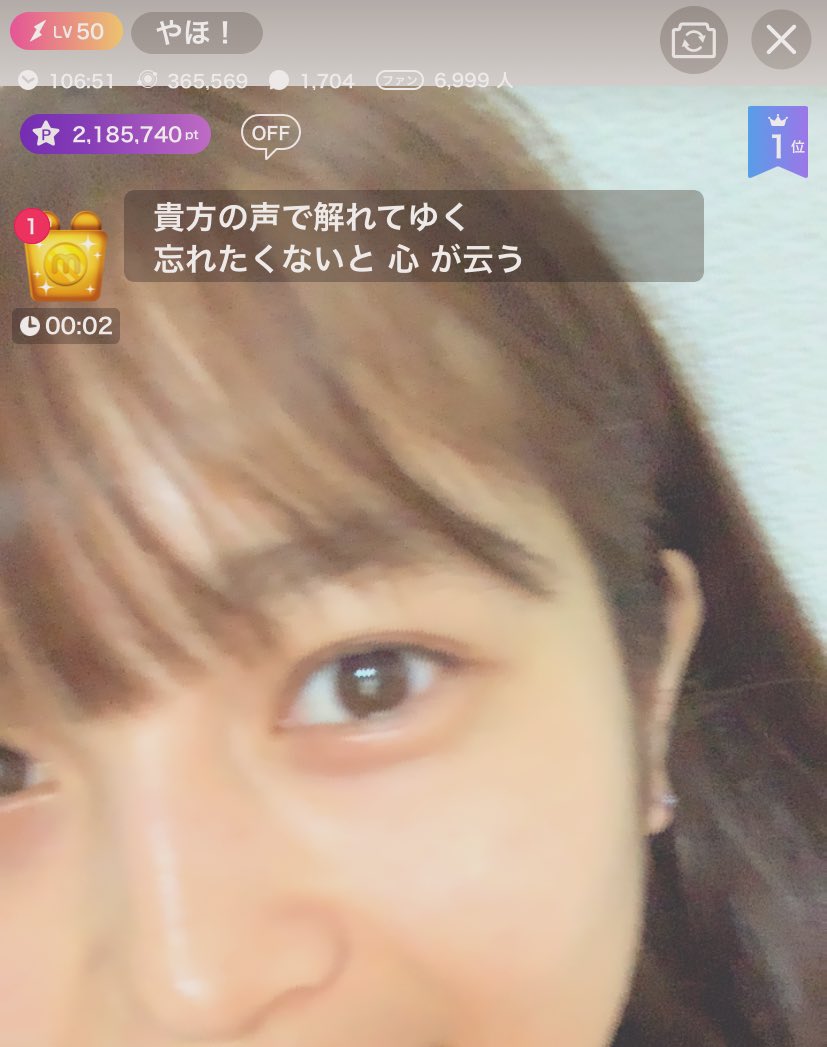Open the 2,185,740 pt points badge

(115, 134)
